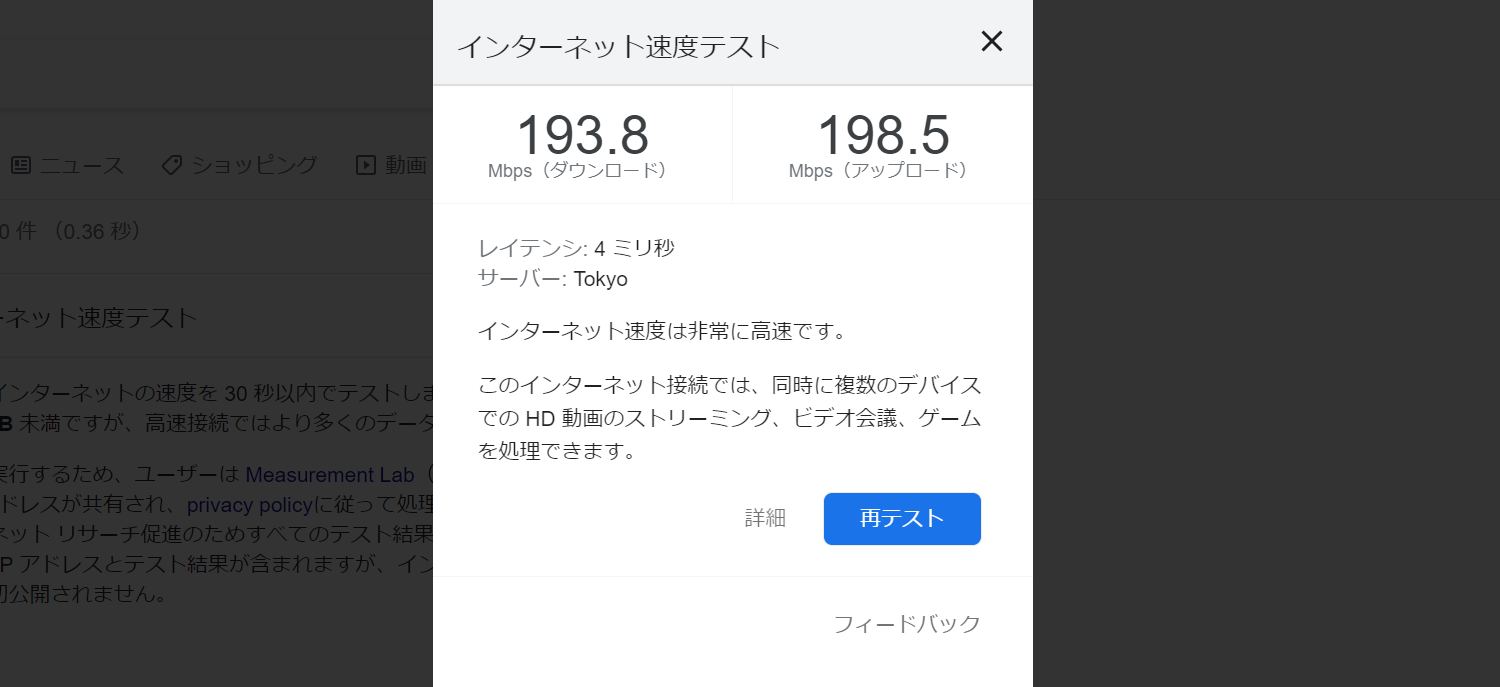Close the internet speed test dialog
The width and height of the screenshot is (1500, 687).
[x=991, y=42]
